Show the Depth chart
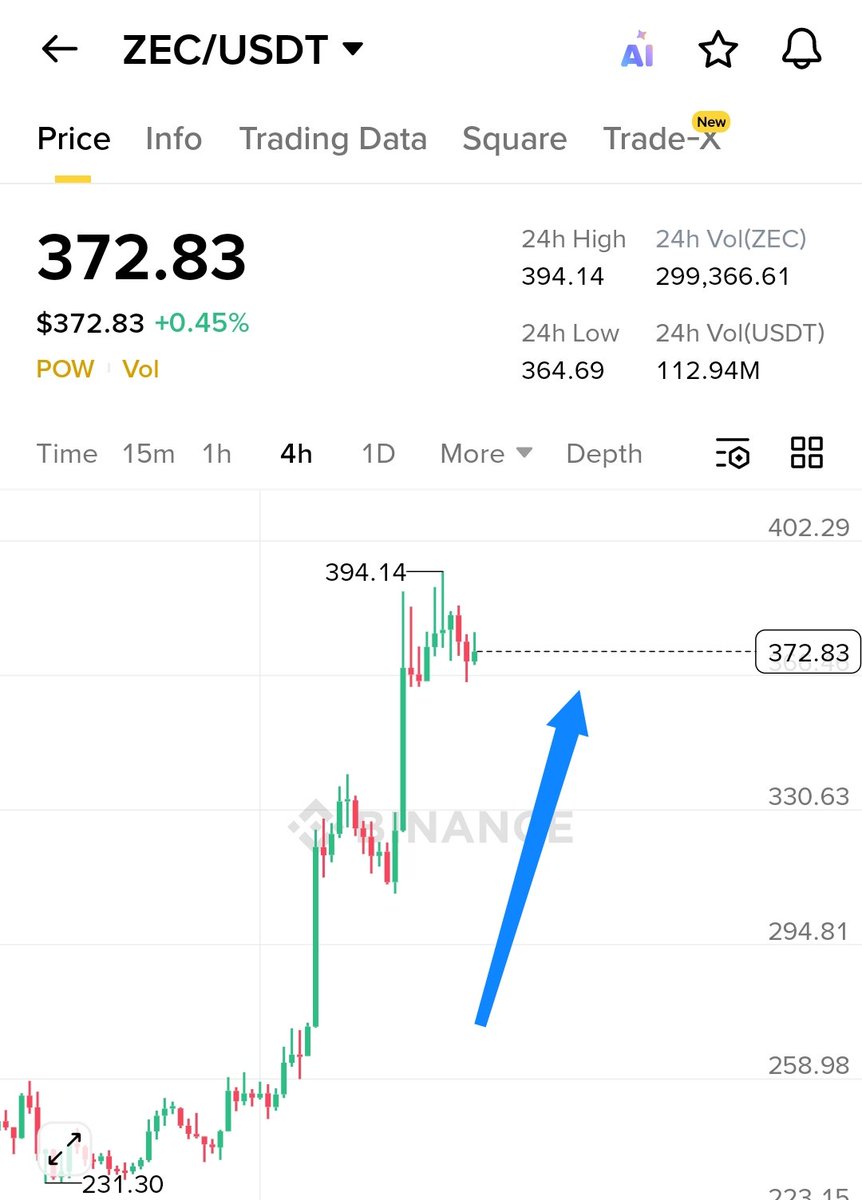862x1200 pixels. click(604, 454)
